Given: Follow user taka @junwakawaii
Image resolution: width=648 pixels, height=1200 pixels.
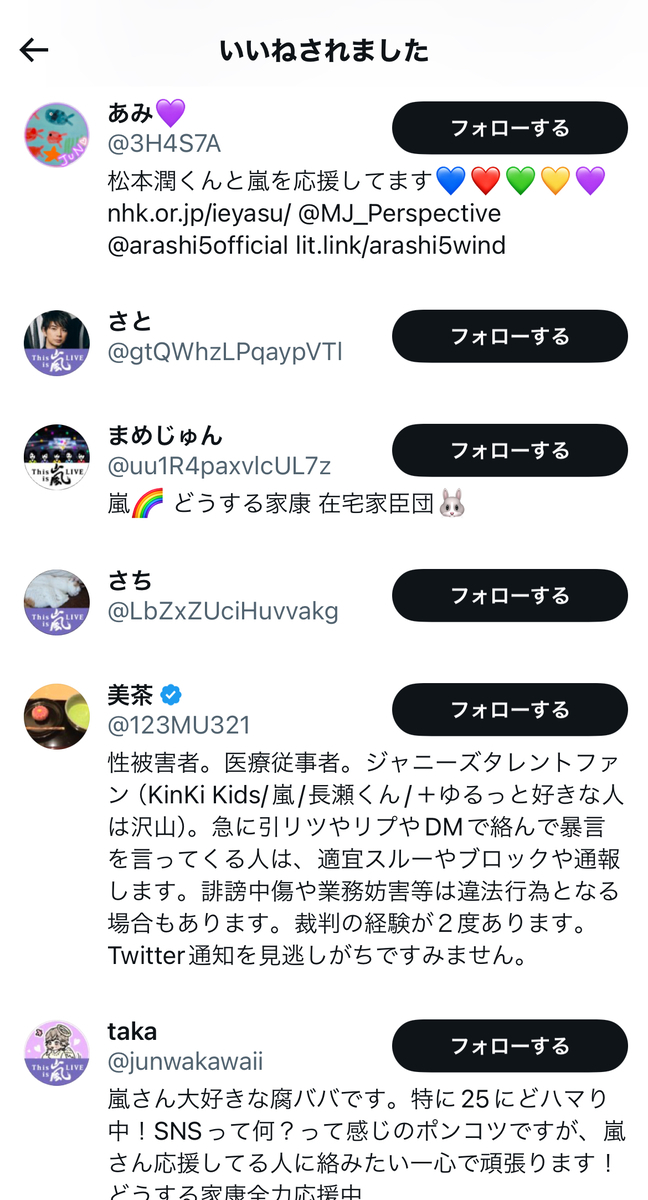Looking at the screenshot, I should [509, 1046].
